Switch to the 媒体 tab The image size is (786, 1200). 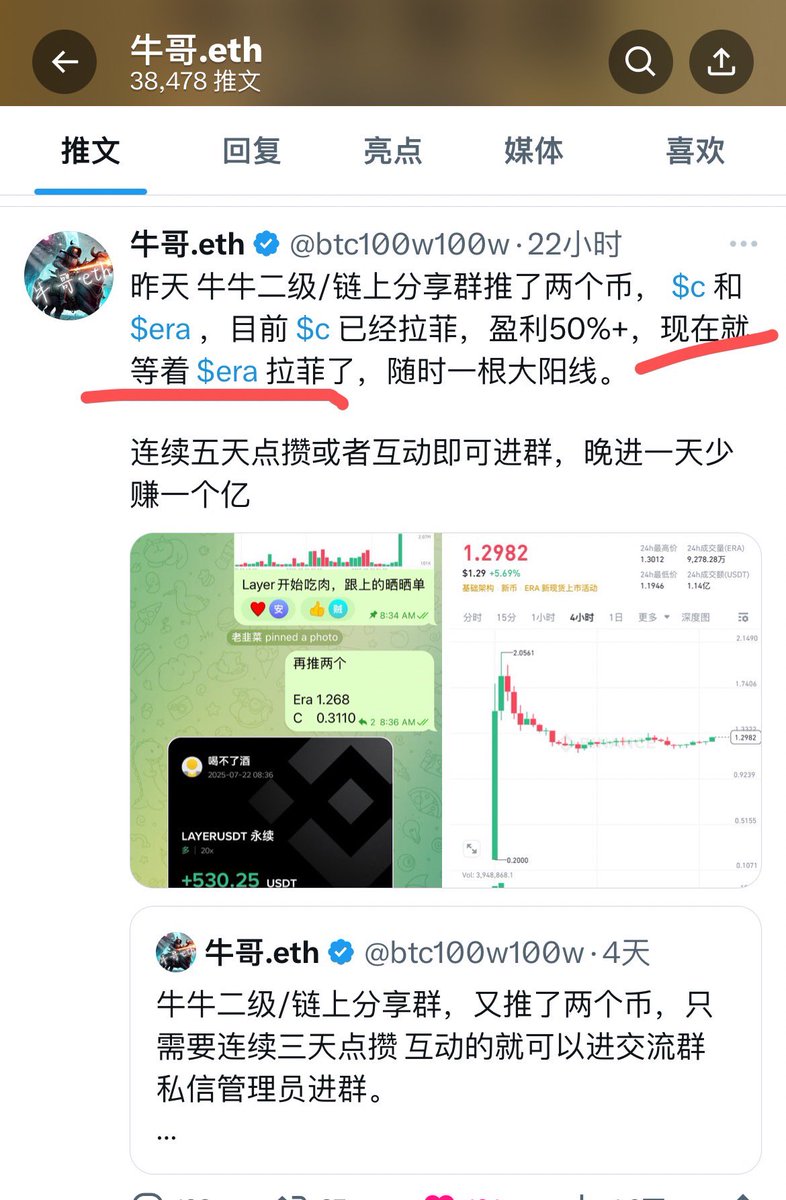pos(533,151)
